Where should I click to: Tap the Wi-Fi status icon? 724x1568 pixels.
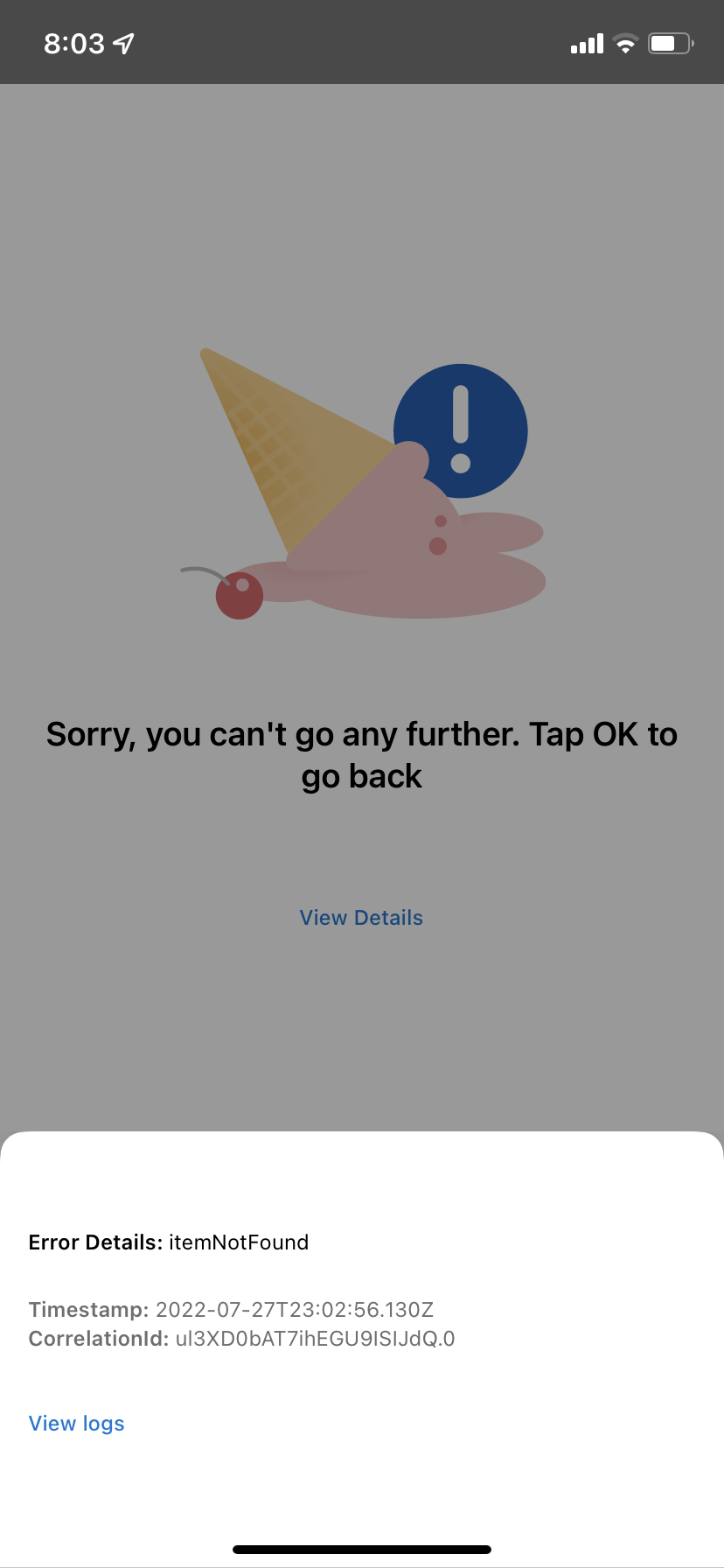624,42
